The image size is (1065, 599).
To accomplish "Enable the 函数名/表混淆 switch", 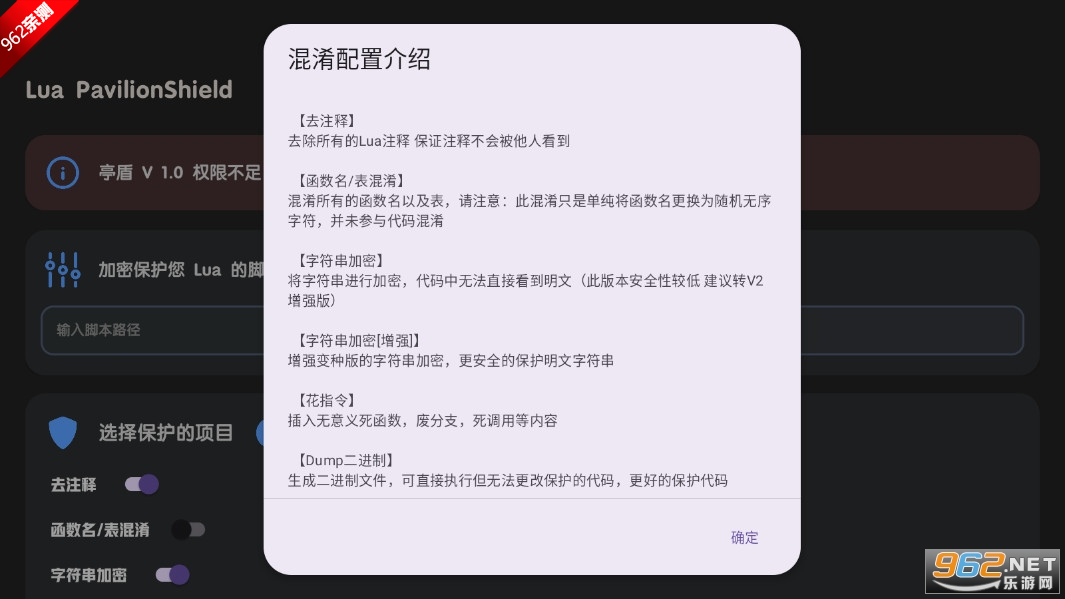I will 188,530.
